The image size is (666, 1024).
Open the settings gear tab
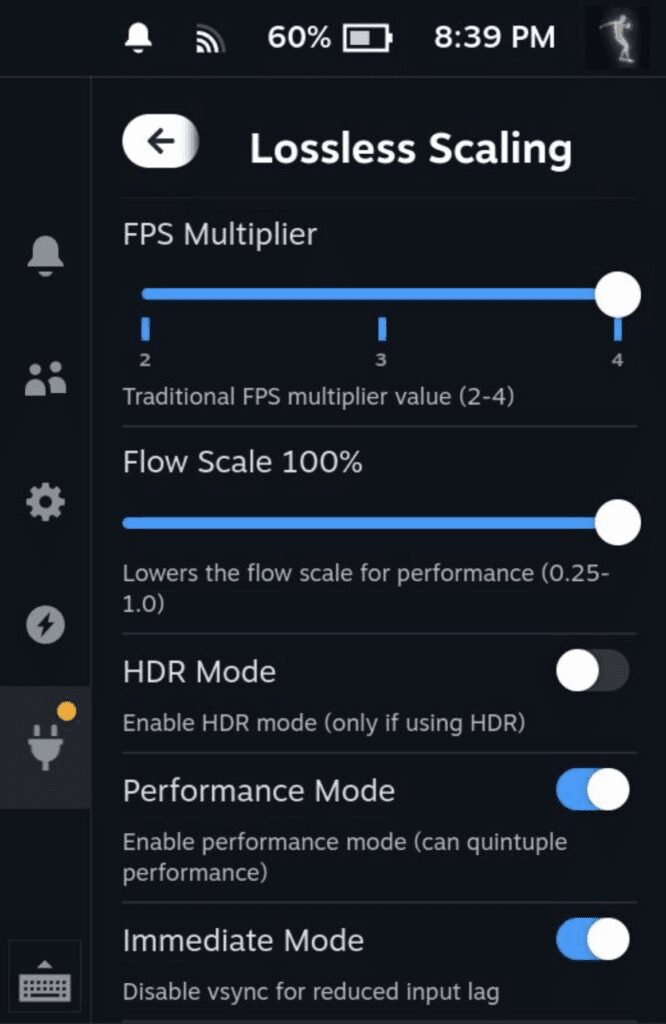[x=45, y=502]
